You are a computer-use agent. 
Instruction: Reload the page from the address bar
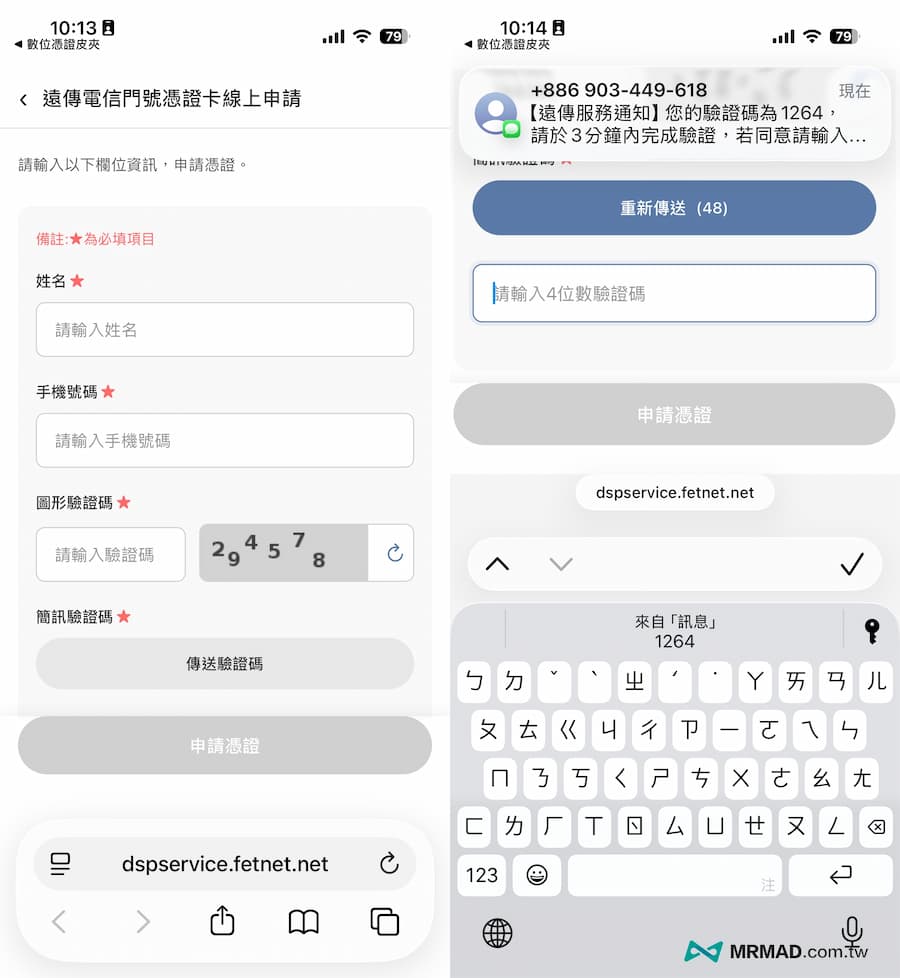click(x=390, y=864)
